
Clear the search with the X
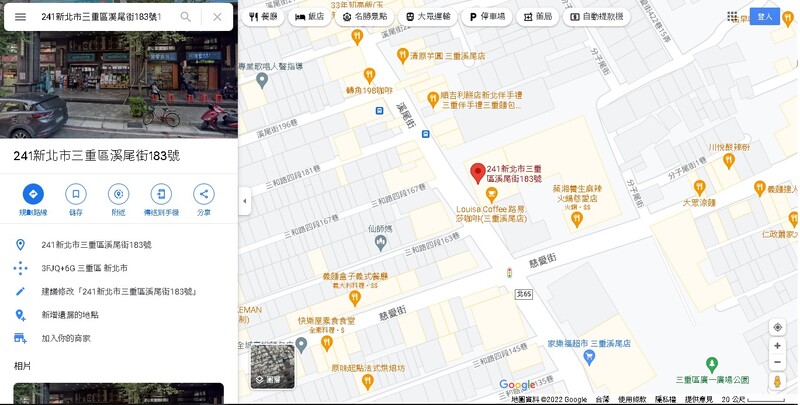coord(218,17)
